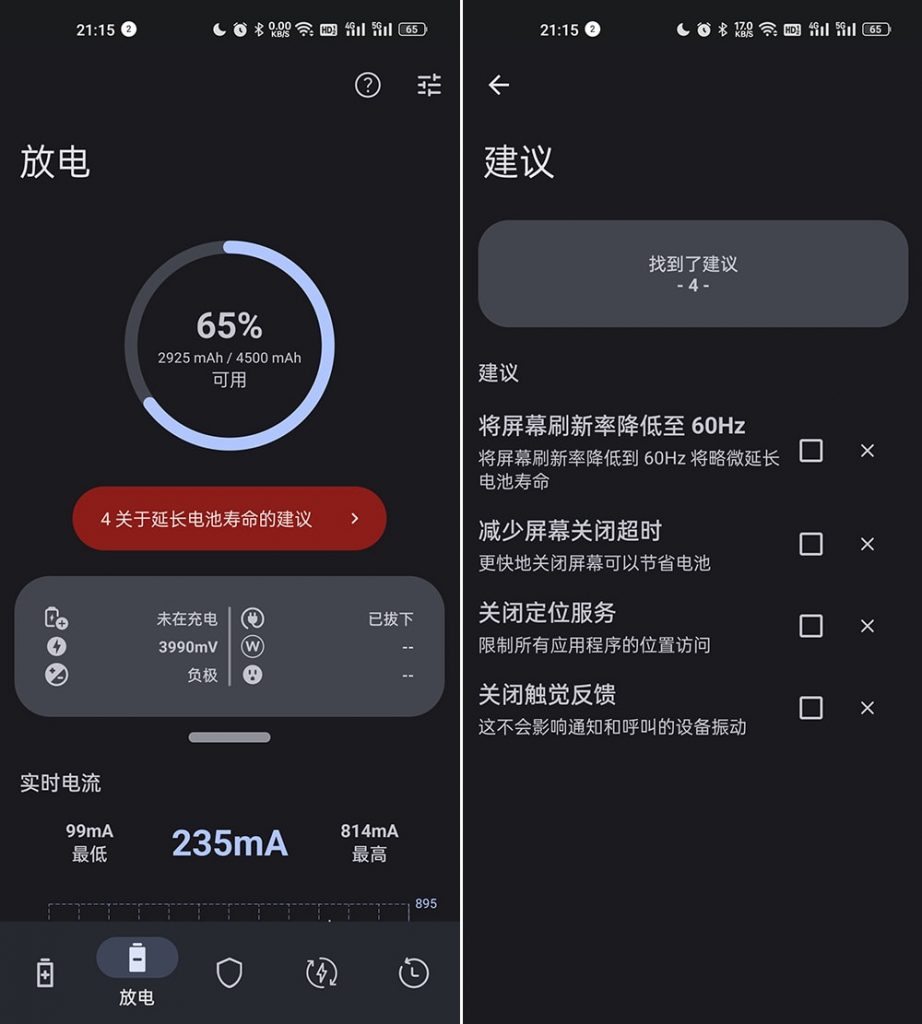This screenshot has height=1024, width=922.
Task: Tick the 减少屏幕关闭超时 checkbox
Action: click(811, 544)
